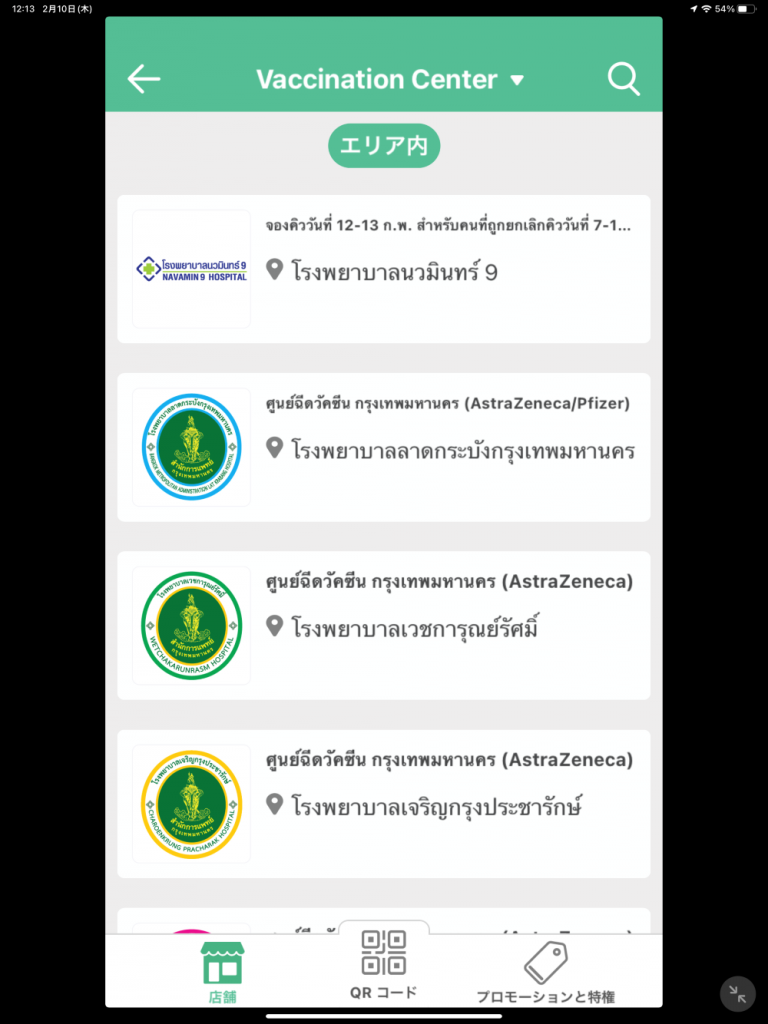The width and height of the screenshot is (768, 1024).
Task: Open the โรงพยาบาลลาดกระบังกรุงเทพมหานคร card
Action: coord(384,447)
